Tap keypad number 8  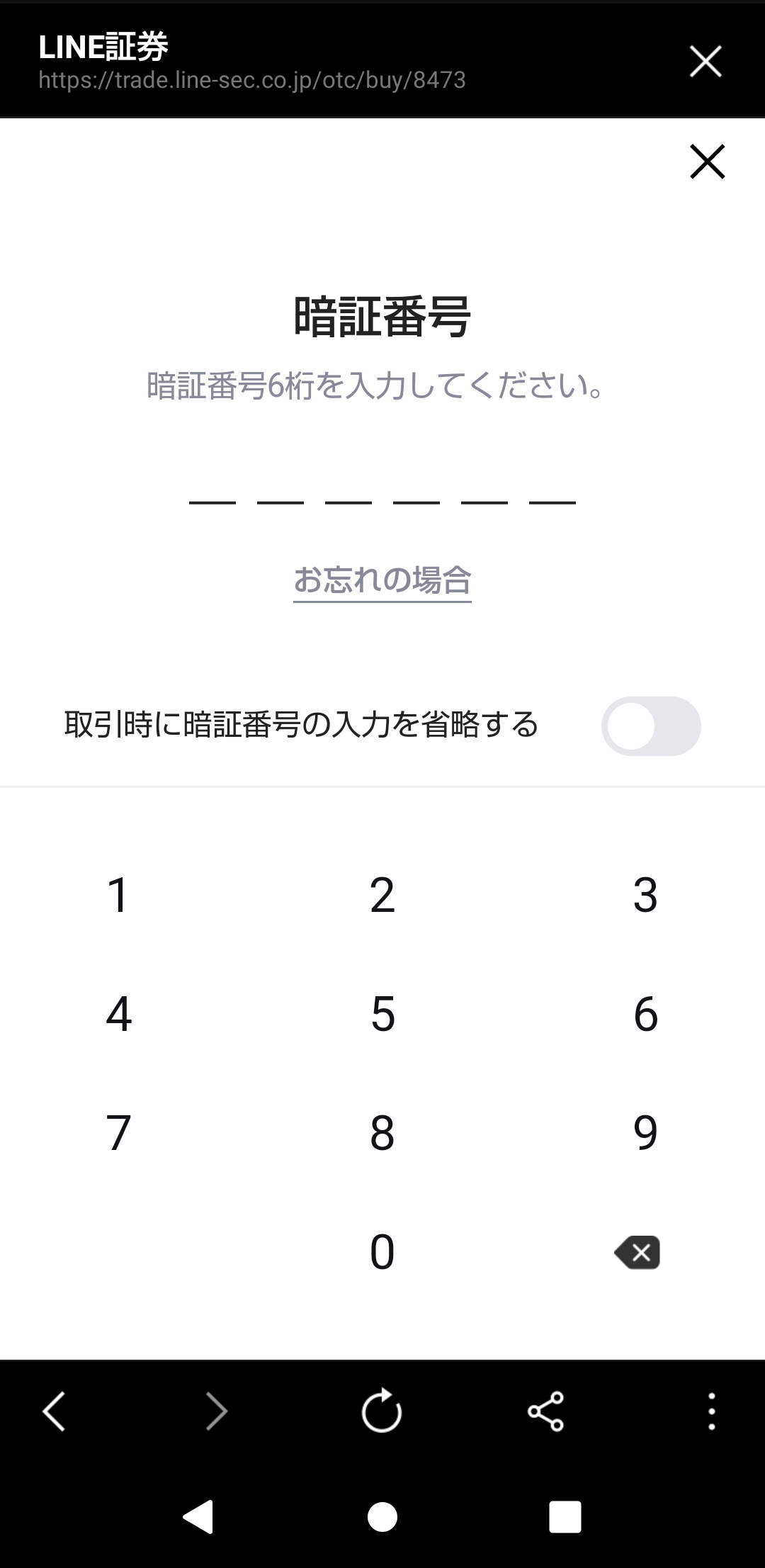382,1133
